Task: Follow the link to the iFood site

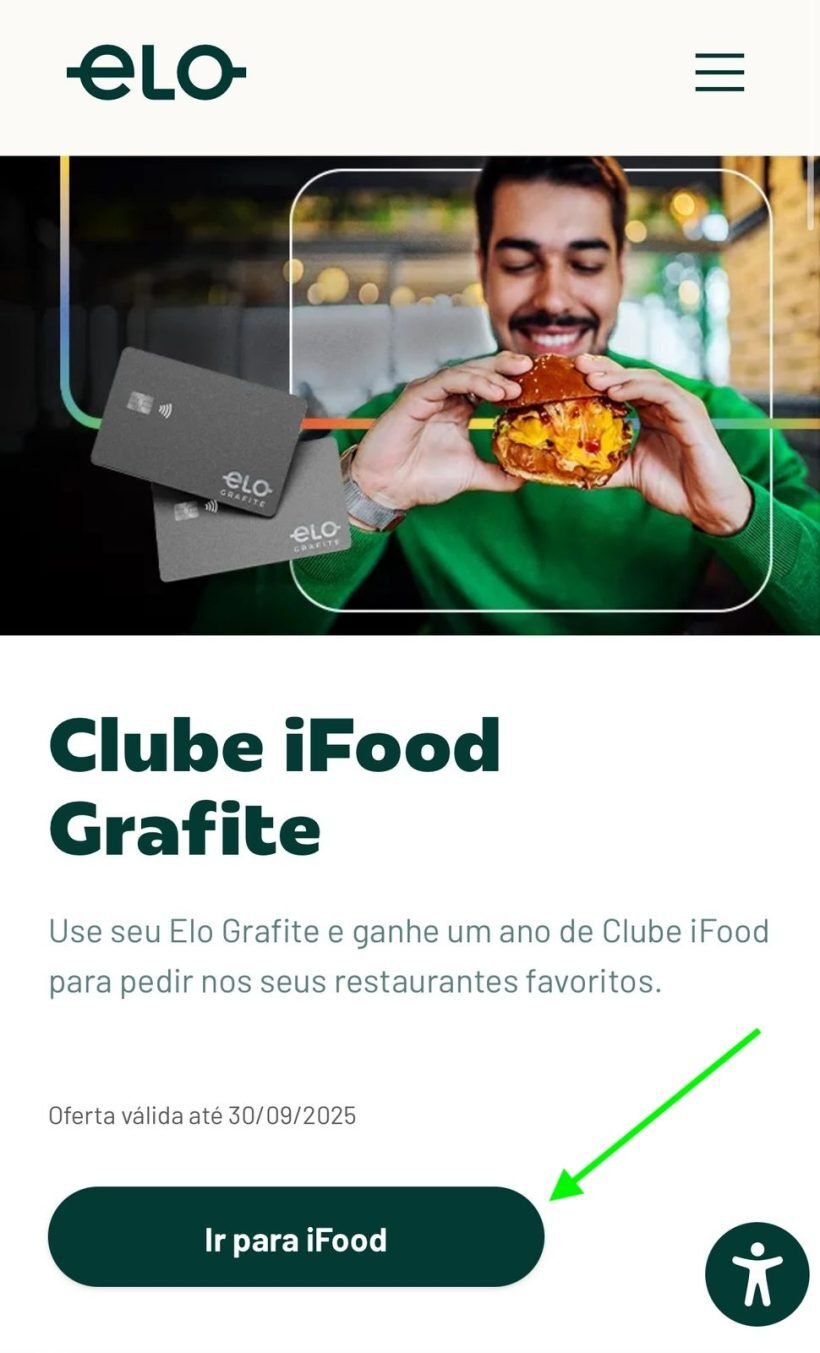Action: (295, 1237)
